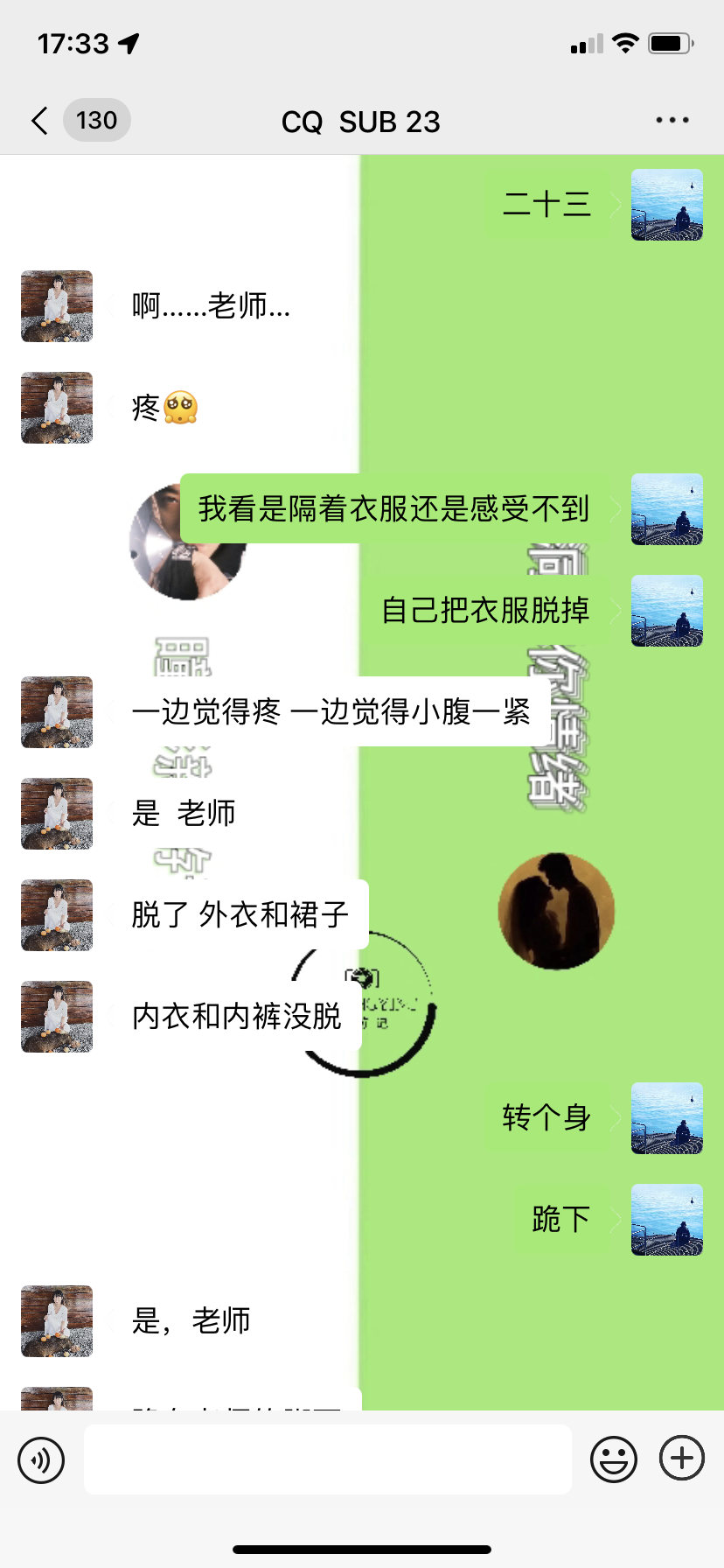Viewport: 724px width, 1568px height.
Task: Switch to voice message input
Action: [41, 1459]
